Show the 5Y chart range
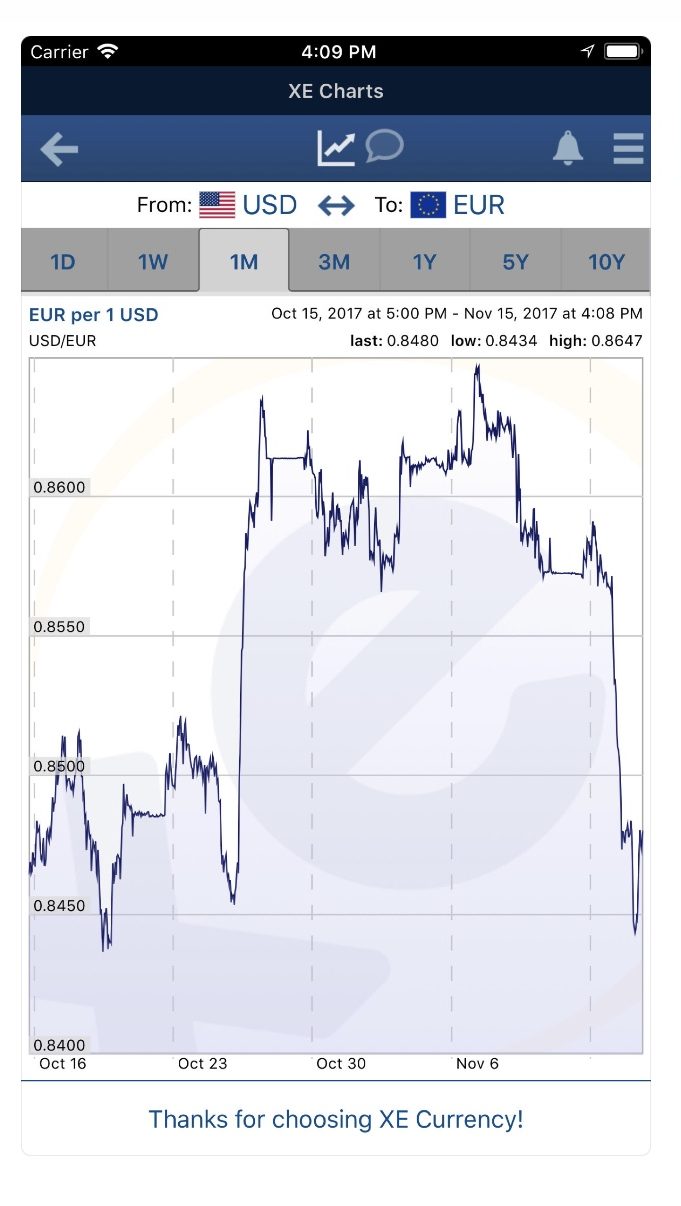 (515, 261)
